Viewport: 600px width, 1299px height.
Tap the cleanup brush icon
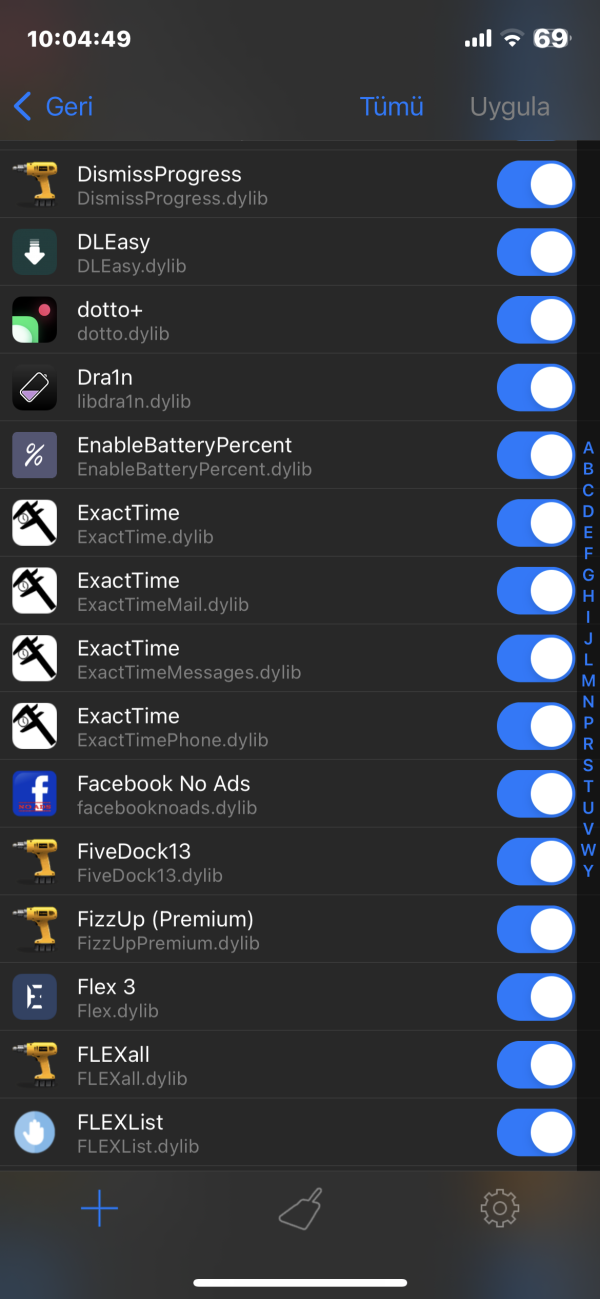point(300,1209)
